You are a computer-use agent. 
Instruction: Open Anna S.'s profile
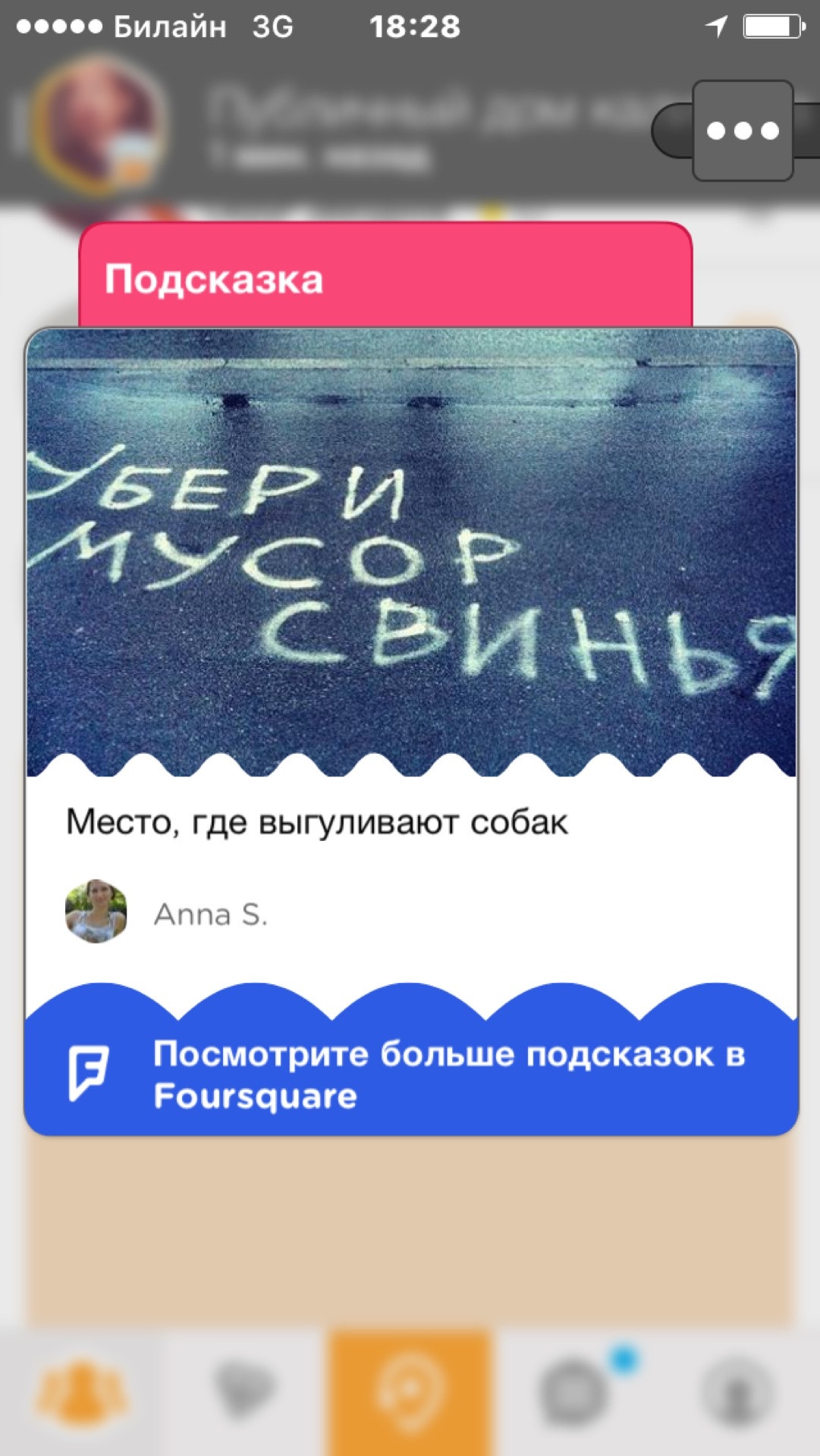click(x=168, y=914)
